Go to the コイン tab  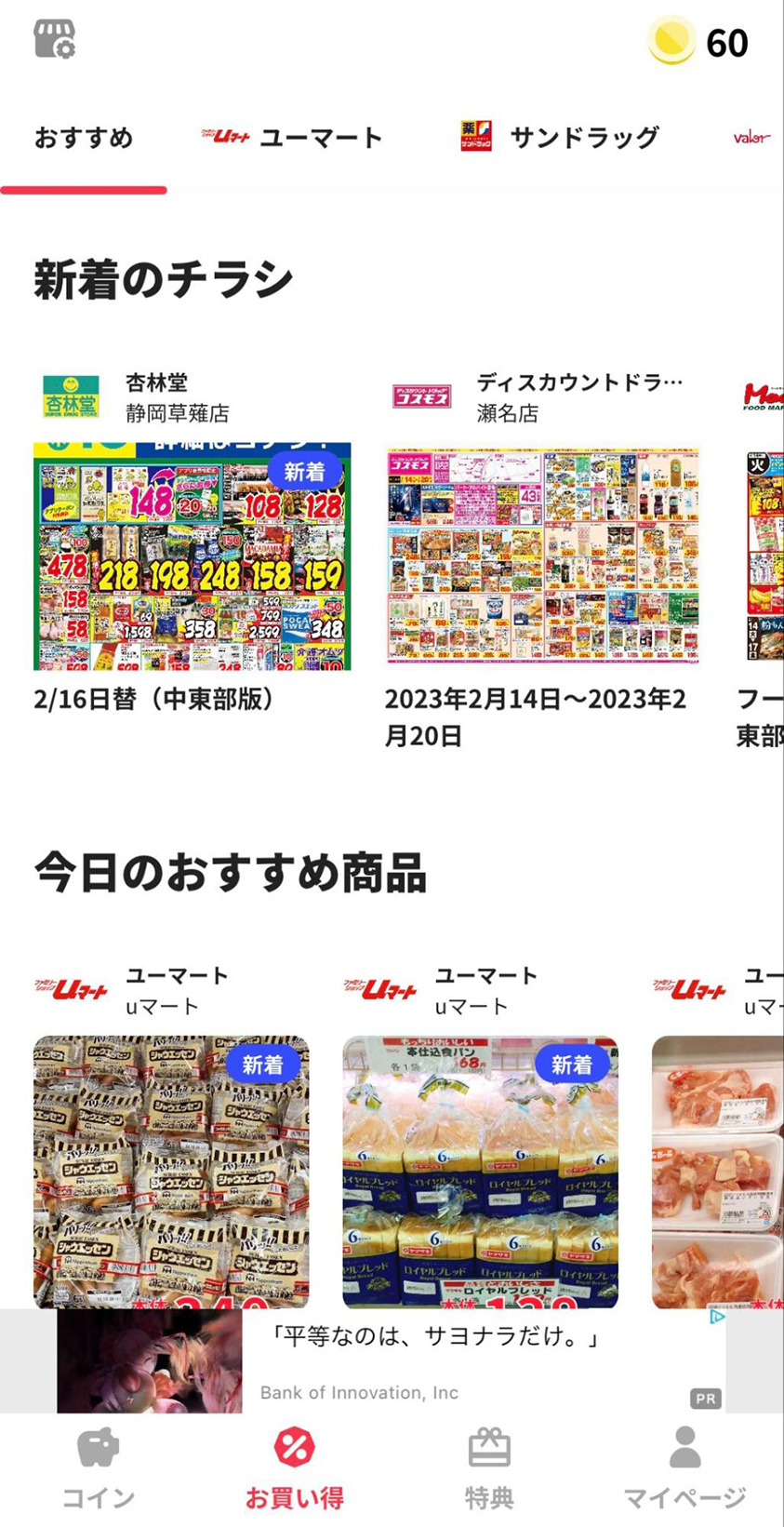point(99,1470)
